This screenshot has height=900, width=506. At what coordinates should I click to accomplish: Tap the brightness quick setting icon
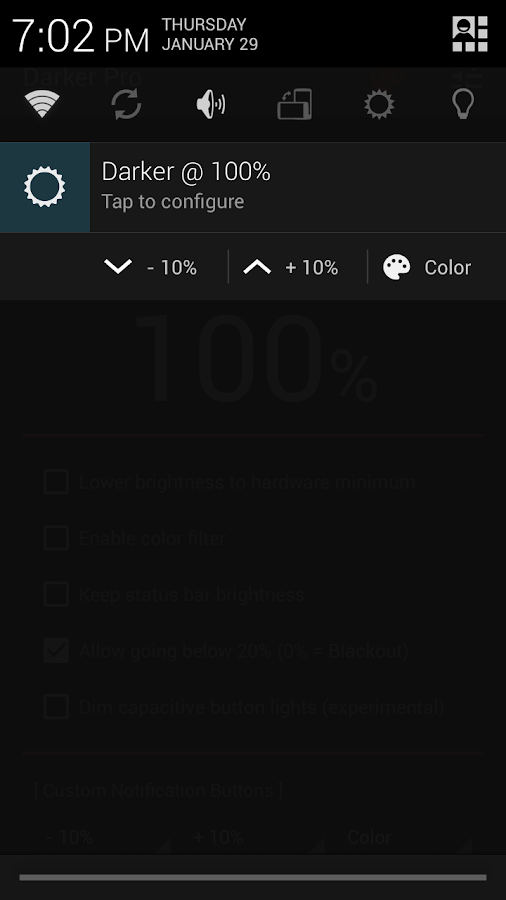click(x=379, y=104)
